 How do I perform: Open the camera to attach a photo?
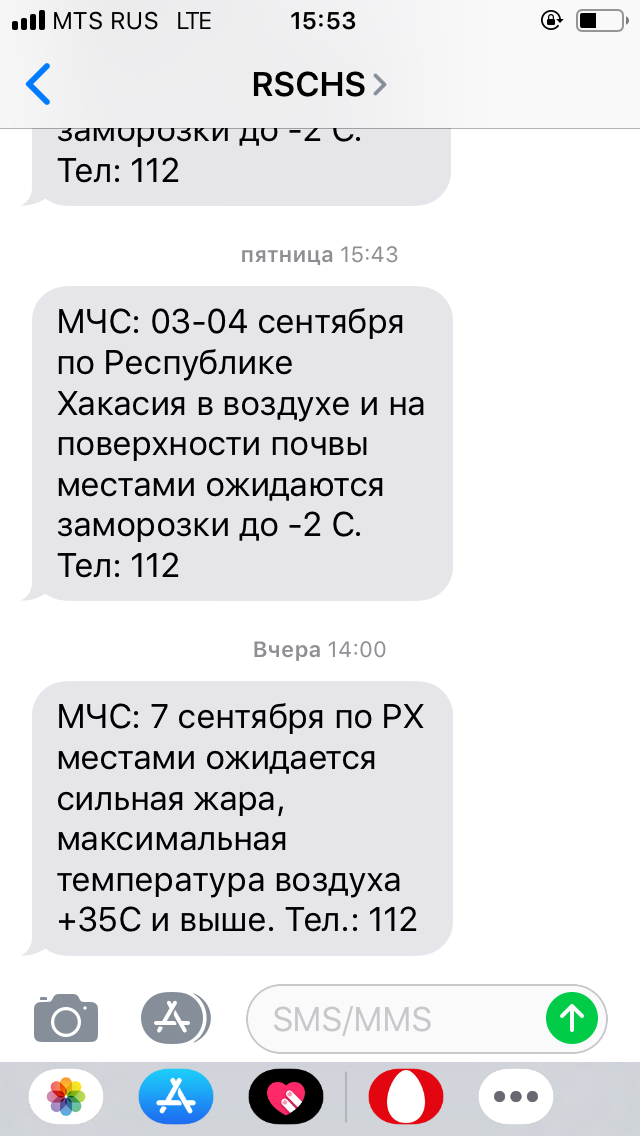pyautogui.click(x=66, y=1019)
